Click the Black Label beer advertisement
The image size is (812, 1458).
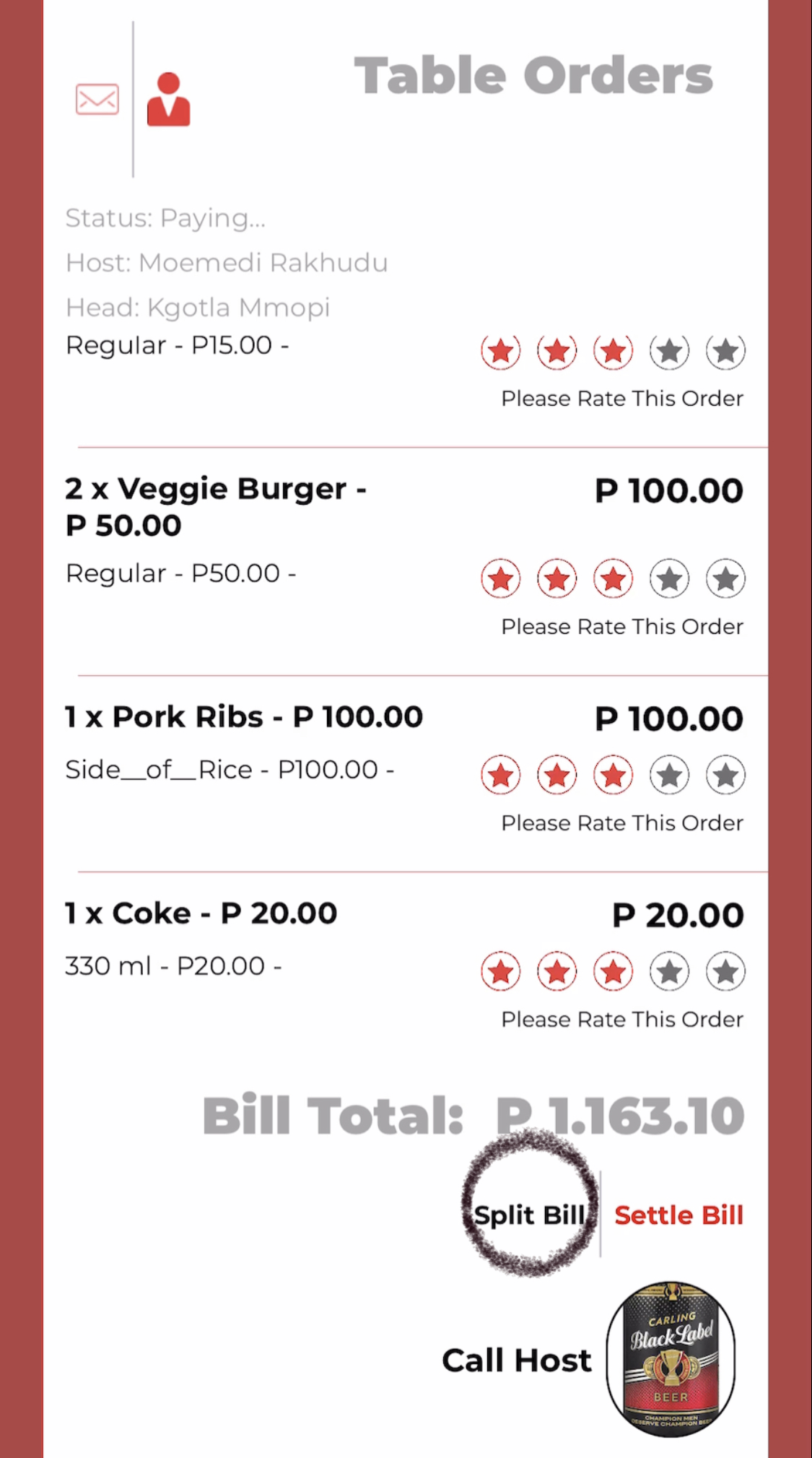tap(669, 1358)
